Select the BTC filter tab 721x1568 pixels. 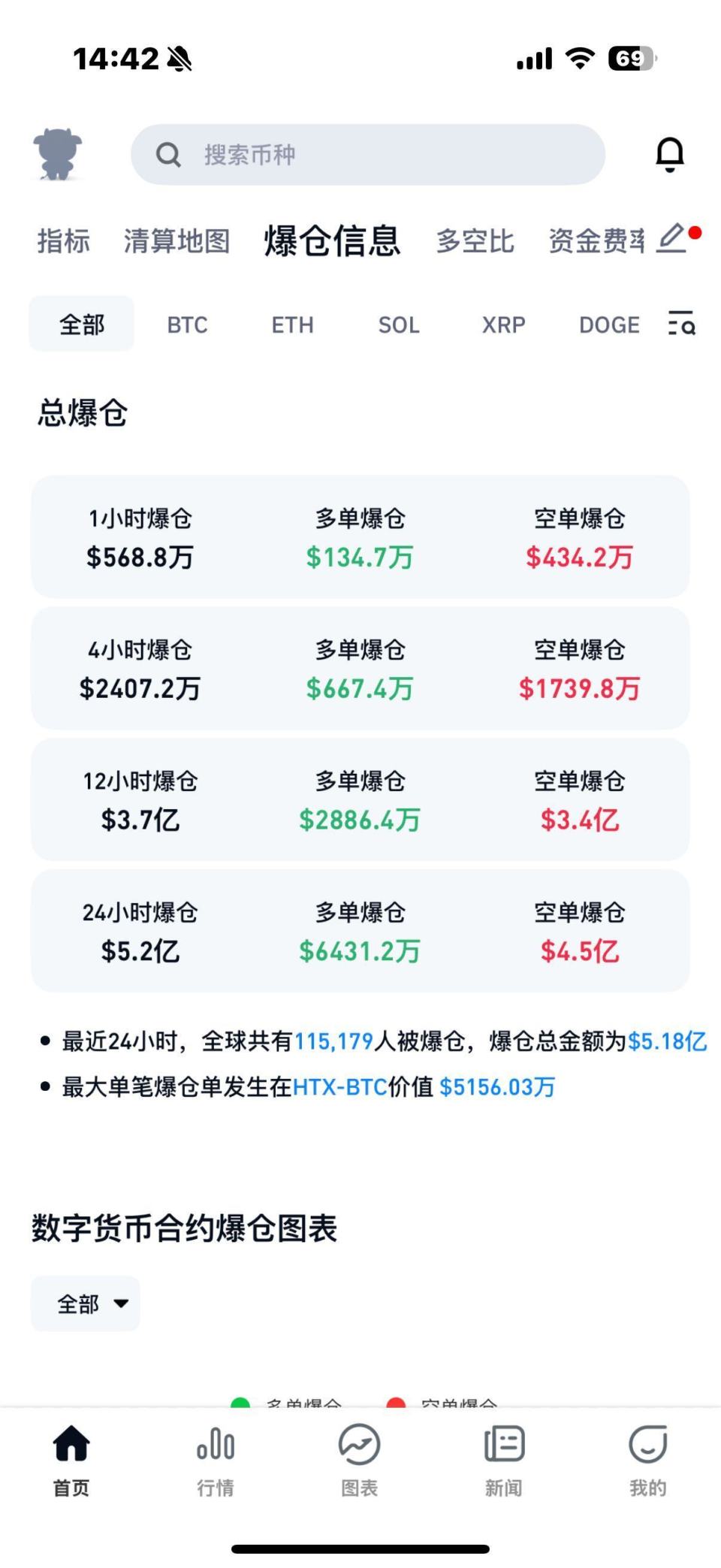pos(186,324)
